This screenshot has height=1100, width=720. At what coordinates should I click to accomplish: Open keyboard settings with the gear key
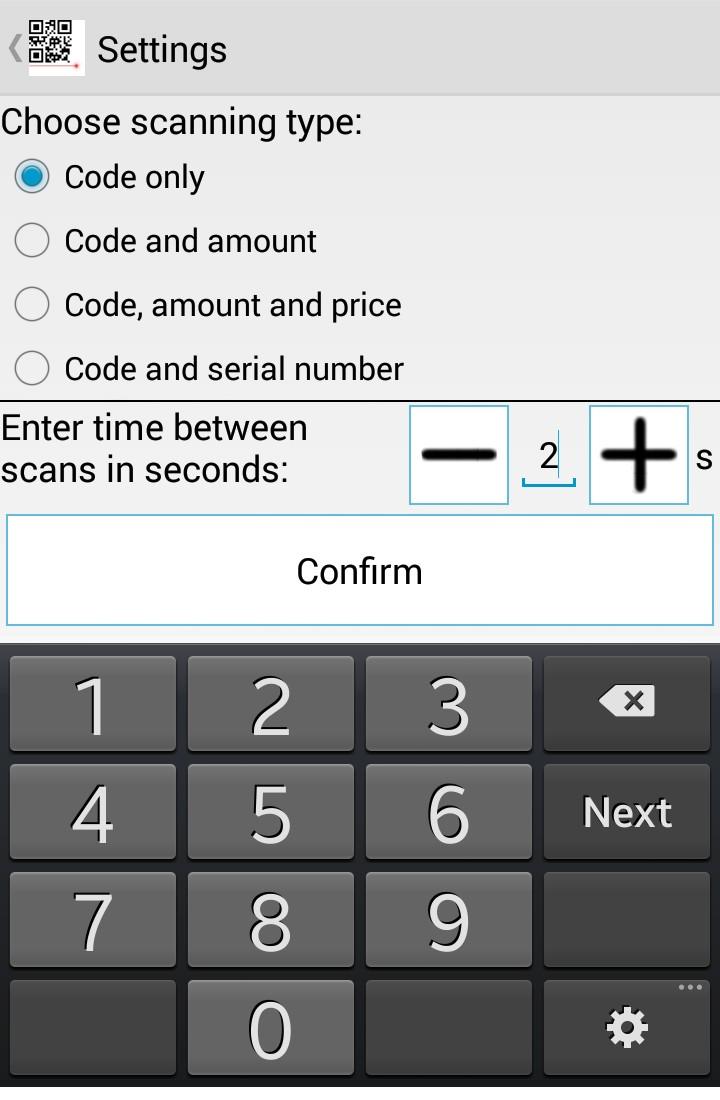[626, 1026]
